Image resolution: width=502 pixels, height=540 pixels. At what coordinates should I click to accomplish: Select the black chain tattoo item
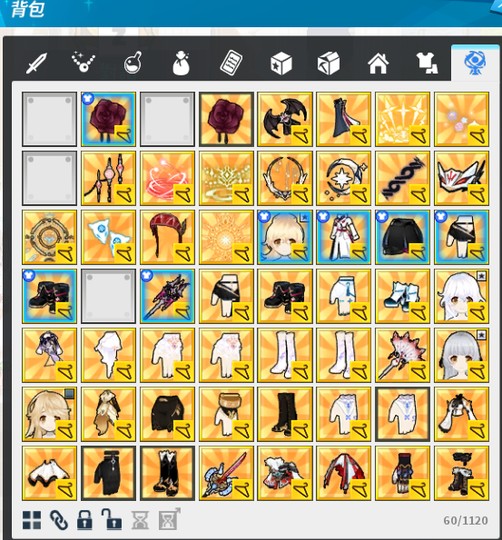[x=403, y=178]
